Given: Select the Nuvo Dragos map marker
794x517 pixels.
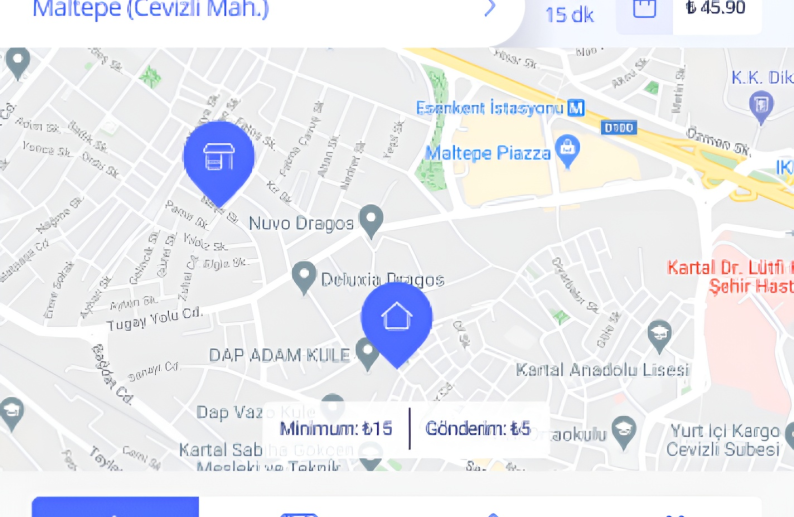Looking at the screenshot, I should click(371, 221).
